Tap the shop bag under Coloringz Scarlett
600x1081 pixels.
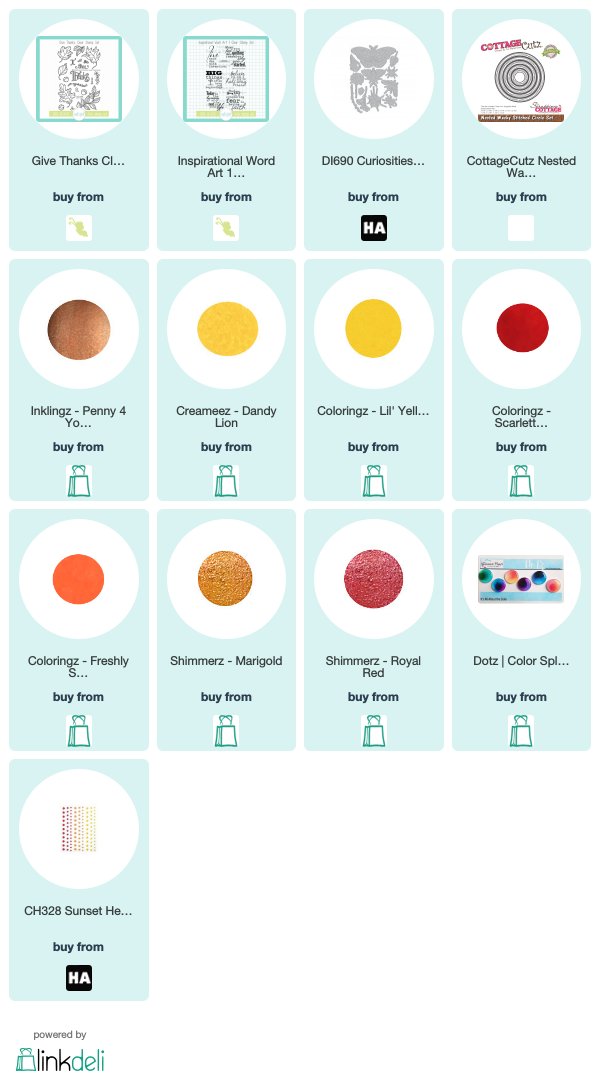(x=521, y=481)
